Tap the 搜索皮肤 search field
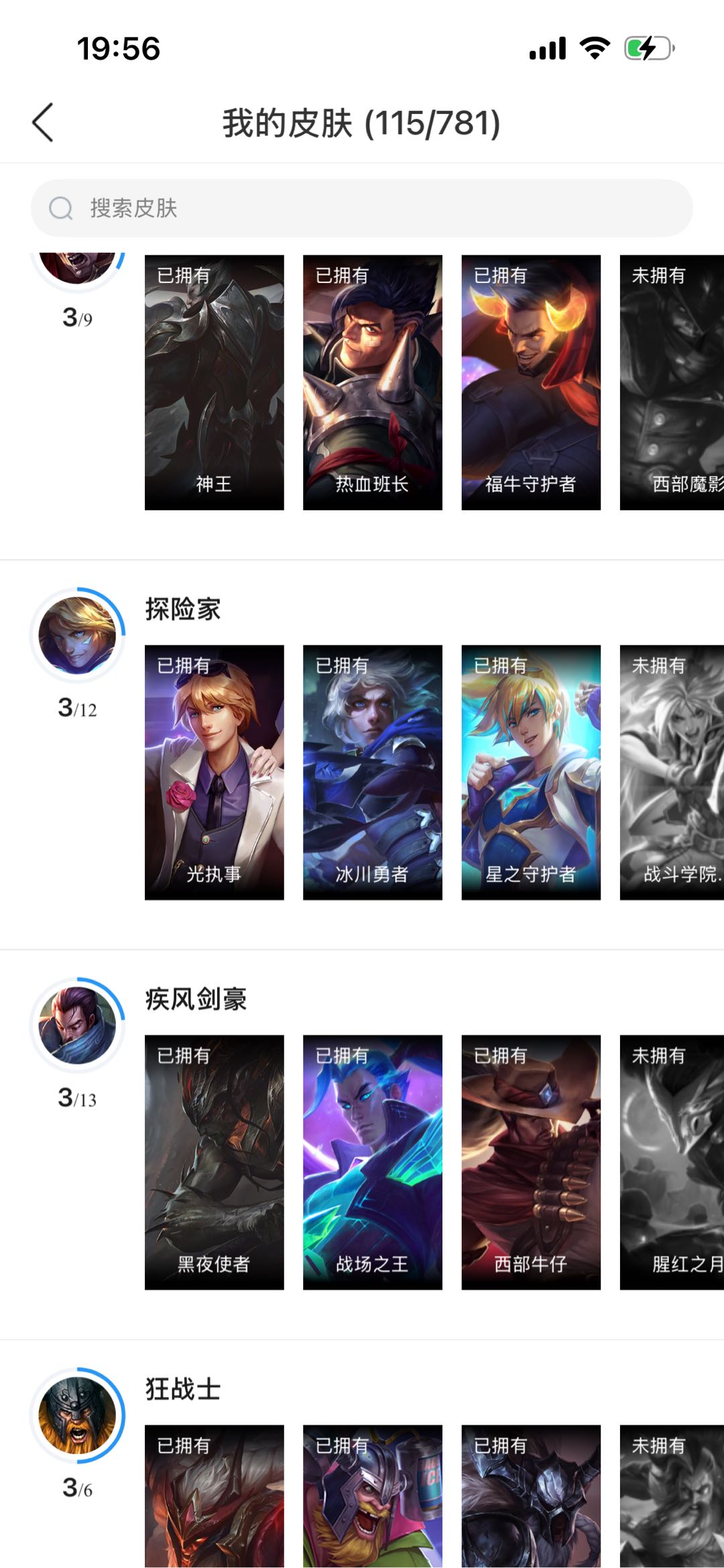 (x=362, y=208)
